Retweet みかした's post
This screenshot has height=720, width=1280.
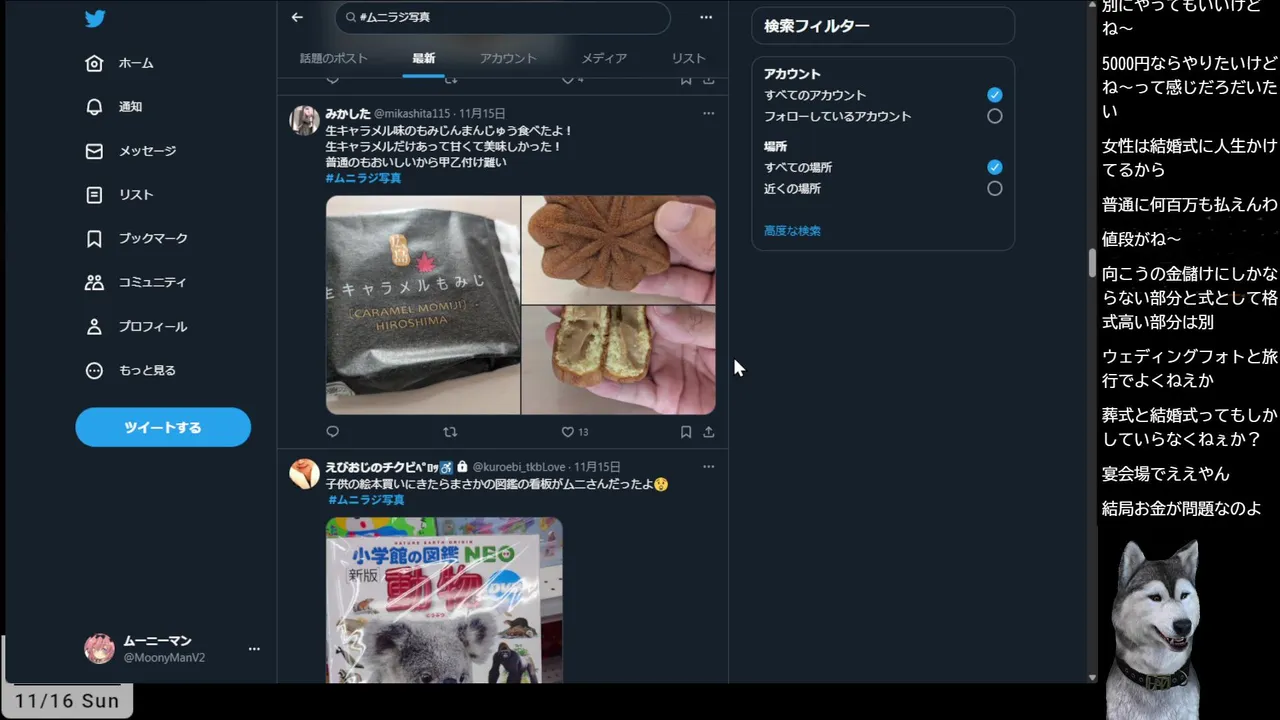pyautogui.click(x=450, y=432)
